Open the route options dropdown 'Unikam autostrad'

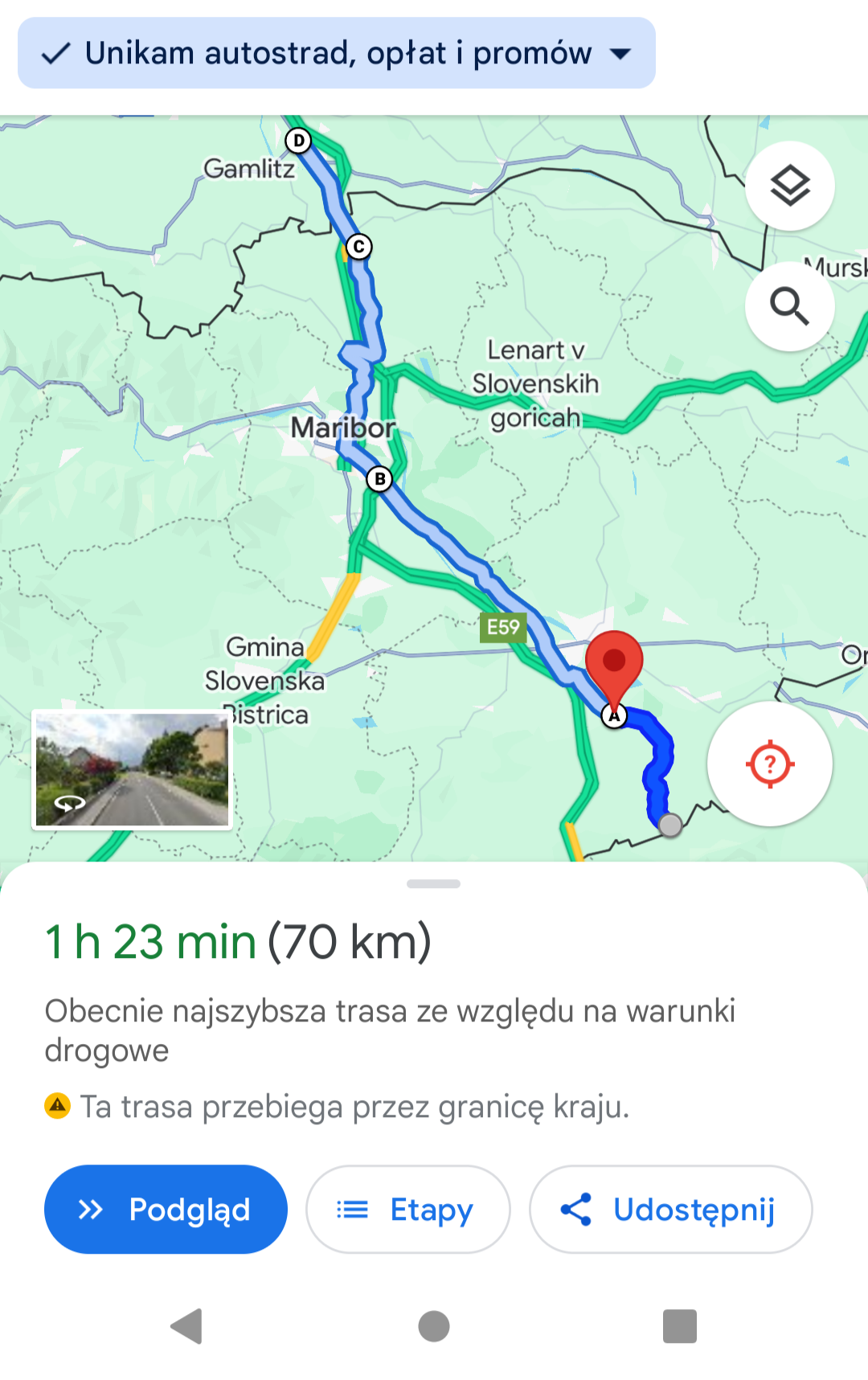(336, 54)
